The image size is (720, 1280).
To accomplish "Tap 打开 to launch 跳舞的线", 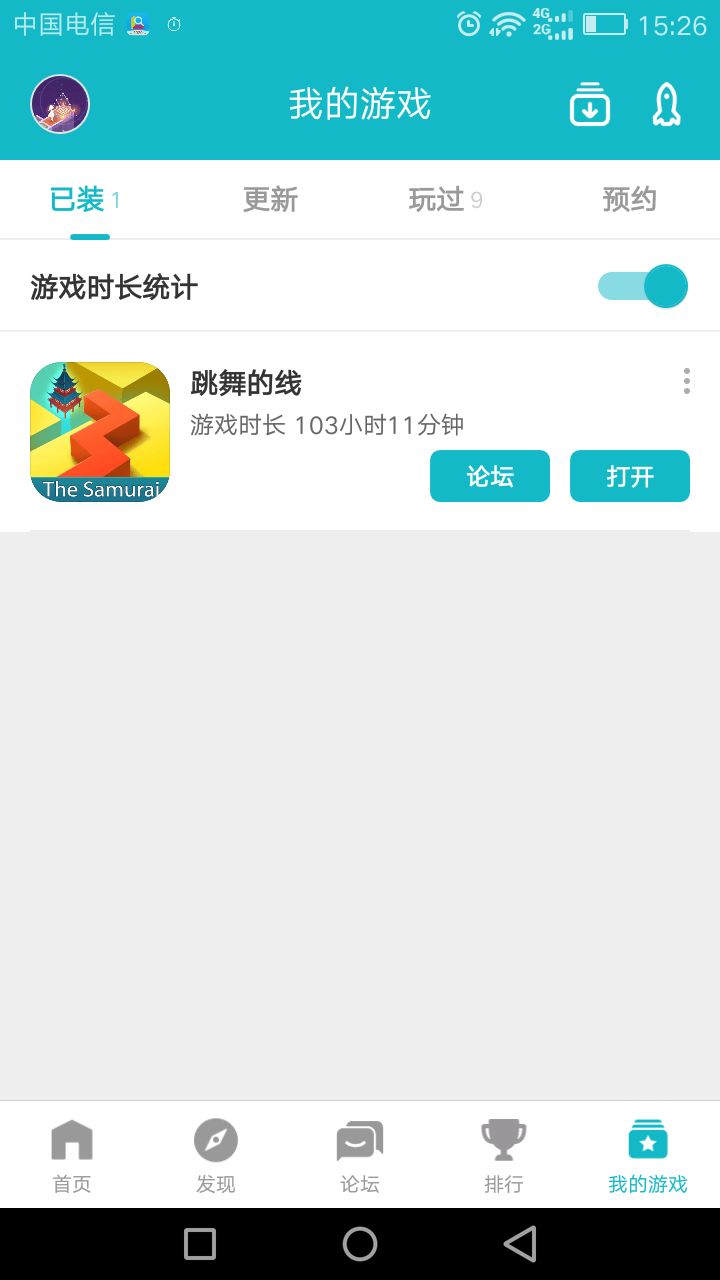I will [x=630, y=476].
